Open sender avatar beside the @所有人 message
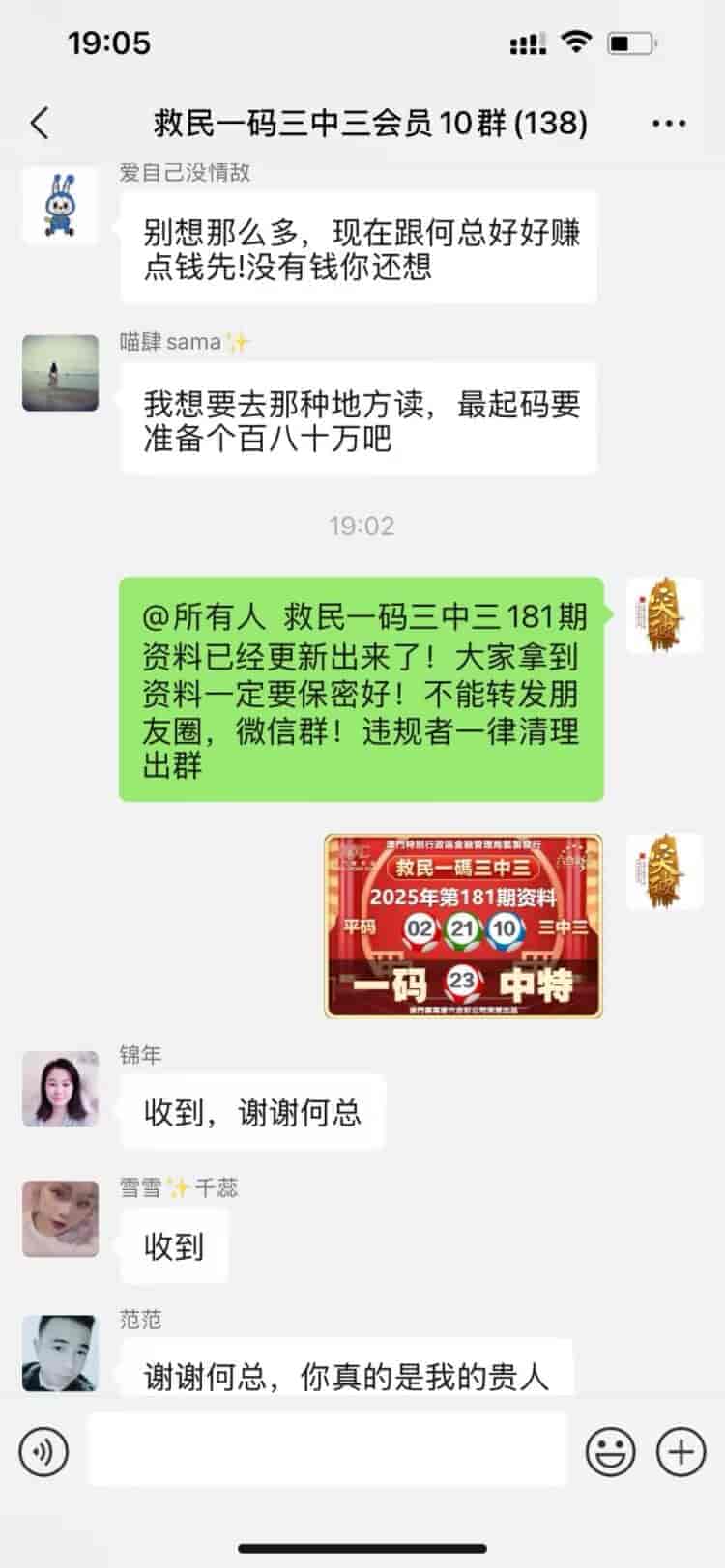 click(664, 615)
